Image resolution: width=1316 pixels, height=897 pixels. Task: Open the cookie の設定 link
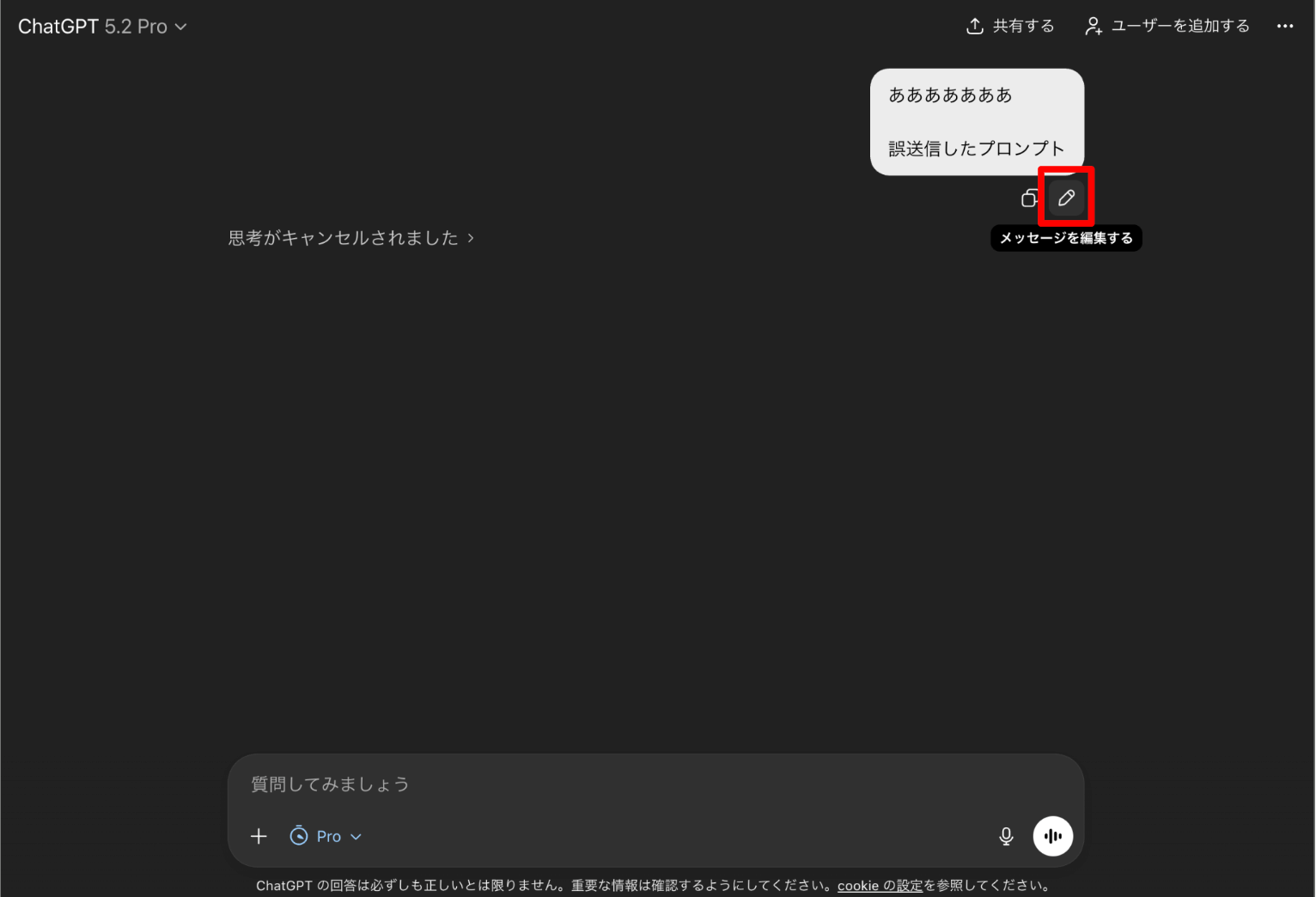point(880,885)
